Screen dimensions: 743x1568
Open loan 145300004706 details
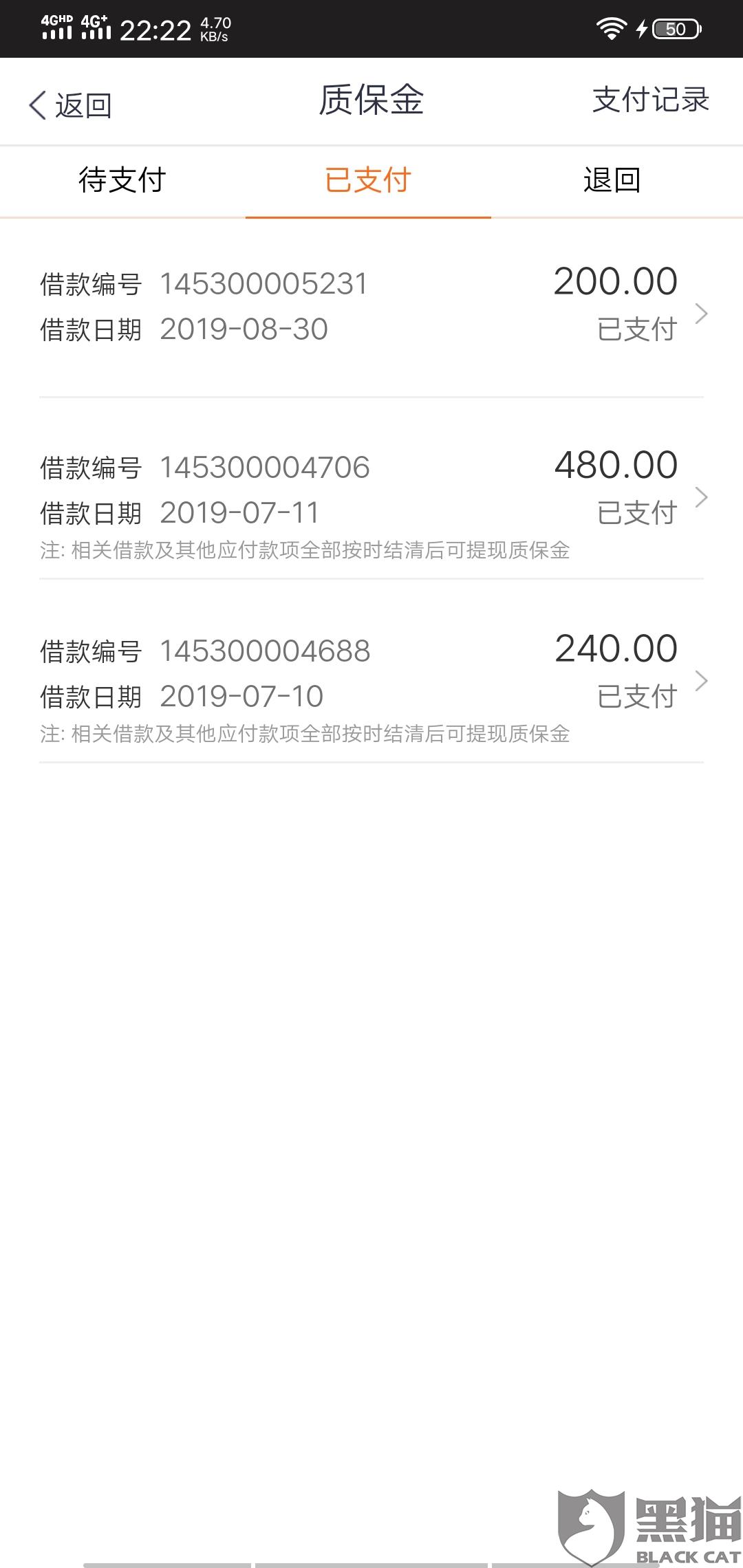pyautogui.click(x=371, y=490)
